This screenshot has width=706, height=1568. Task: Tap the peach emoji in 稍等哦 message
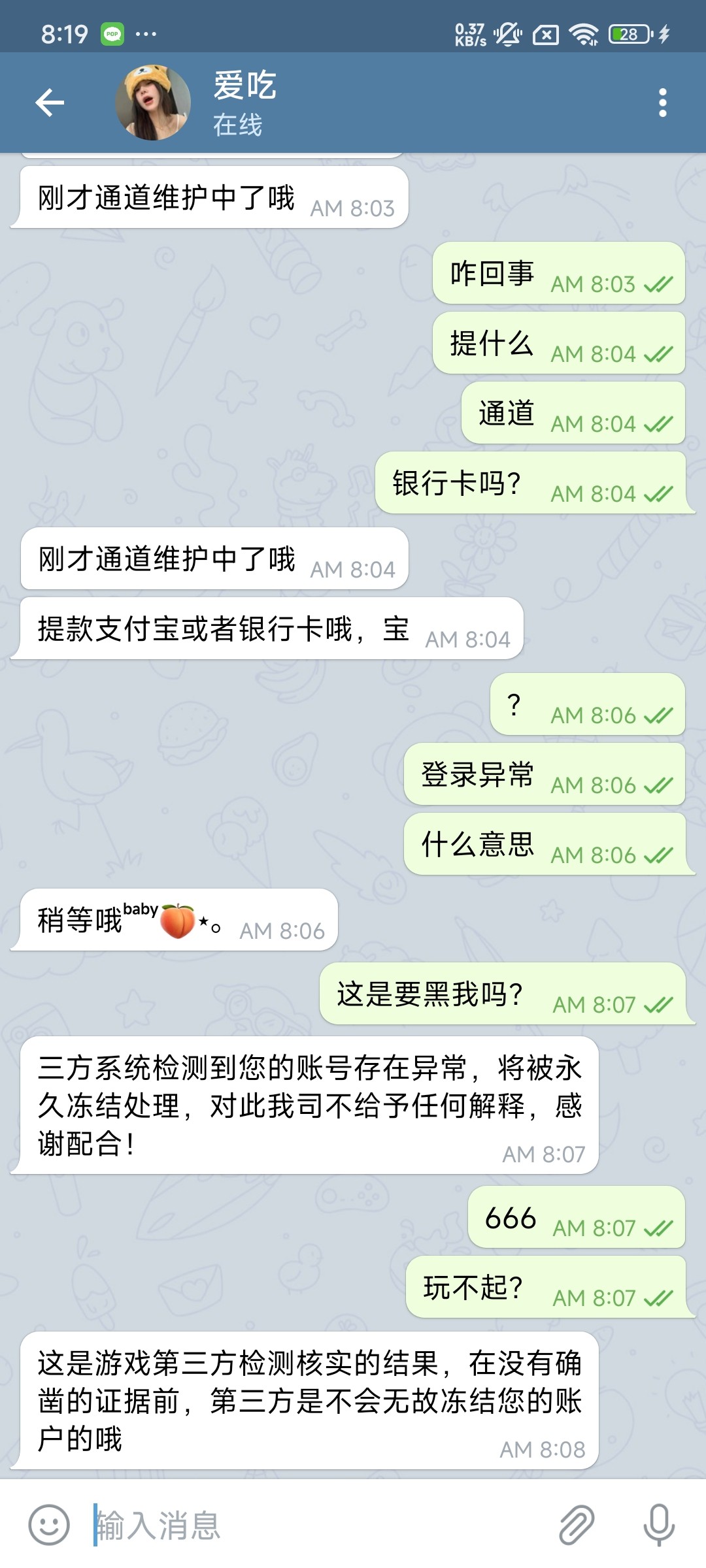click(x=178, y=920)
